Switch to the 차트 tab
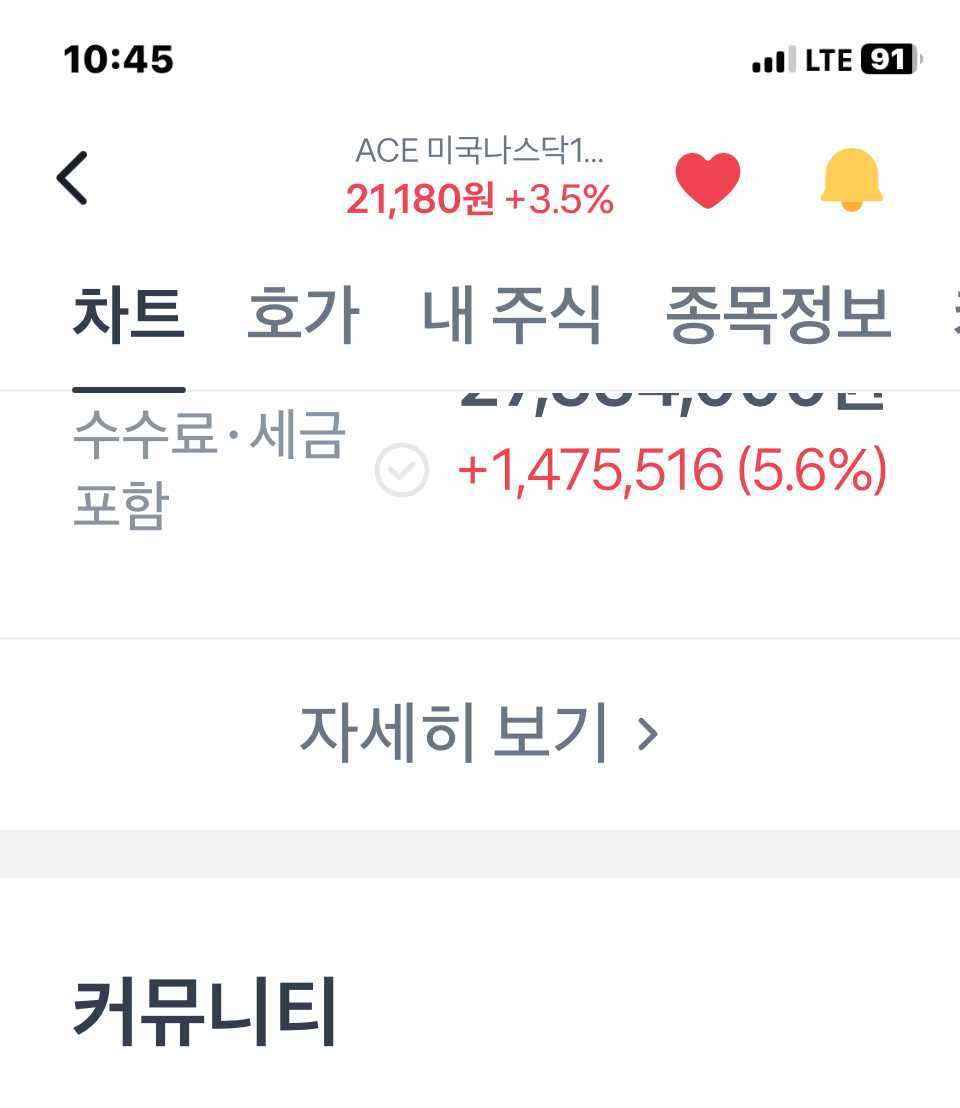 pyautogui.click(x=128, y=315)
